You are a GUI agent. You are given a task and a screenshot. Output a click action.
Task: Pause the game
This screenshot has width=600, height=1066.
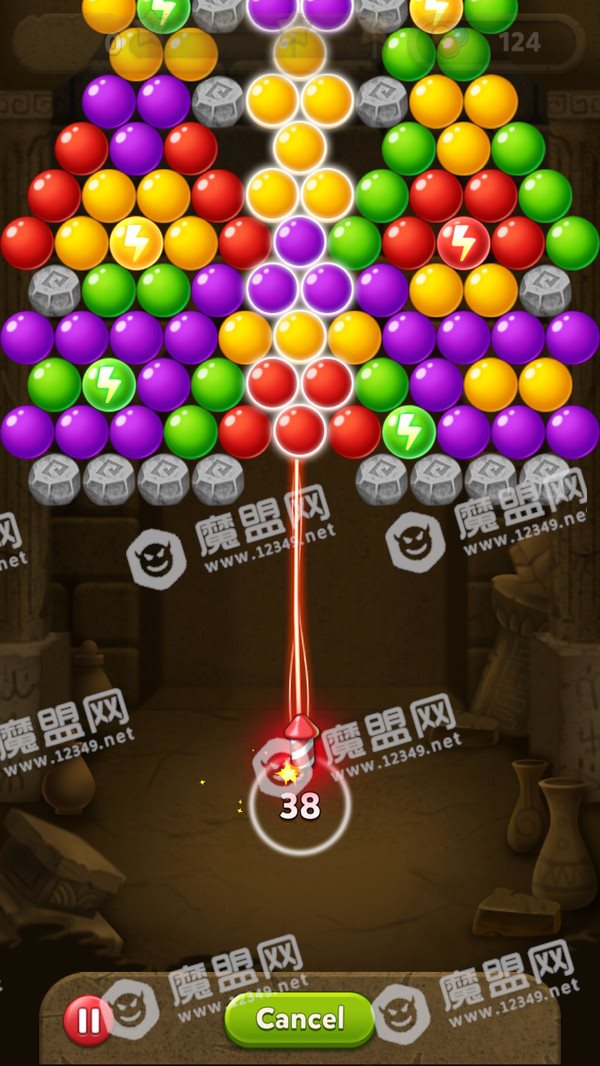coord(88,1021)
